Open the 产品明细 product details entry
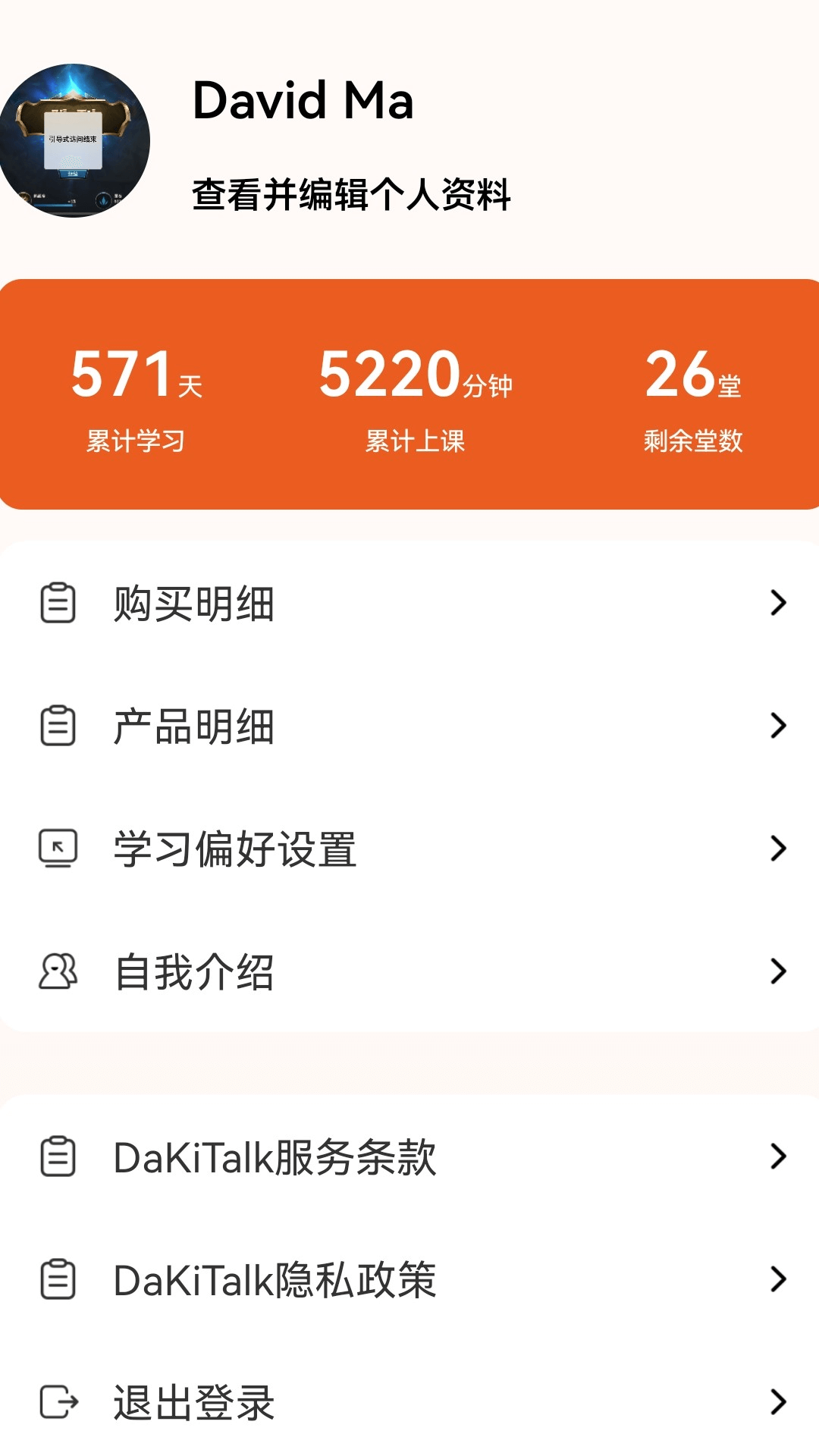The image size is (819, 1456). pyautogui.click(x=194, y=726)
